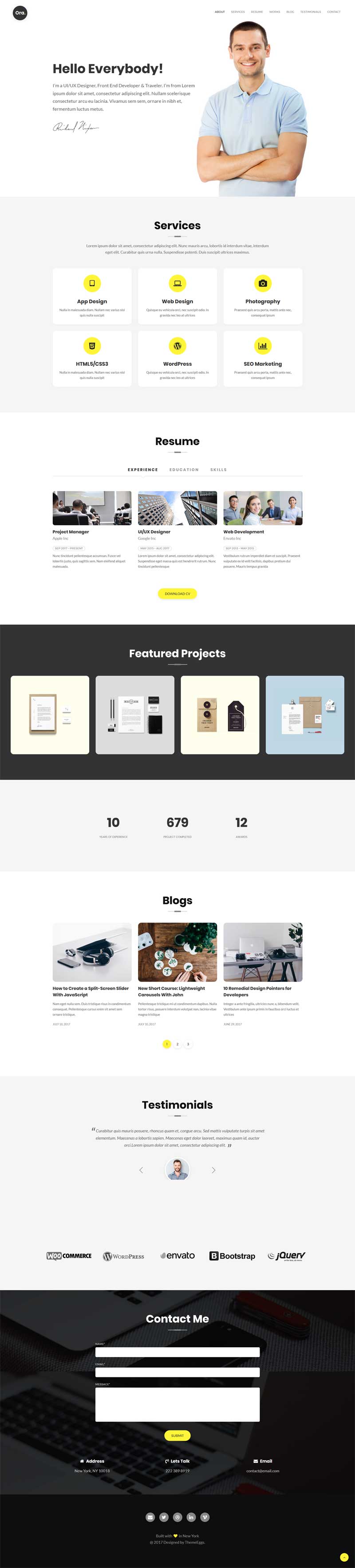Open the Split-Screen Slider blog post
The height and width of the screenshot is (1568, 355).
pyautogui.click(x=91, y=992)
